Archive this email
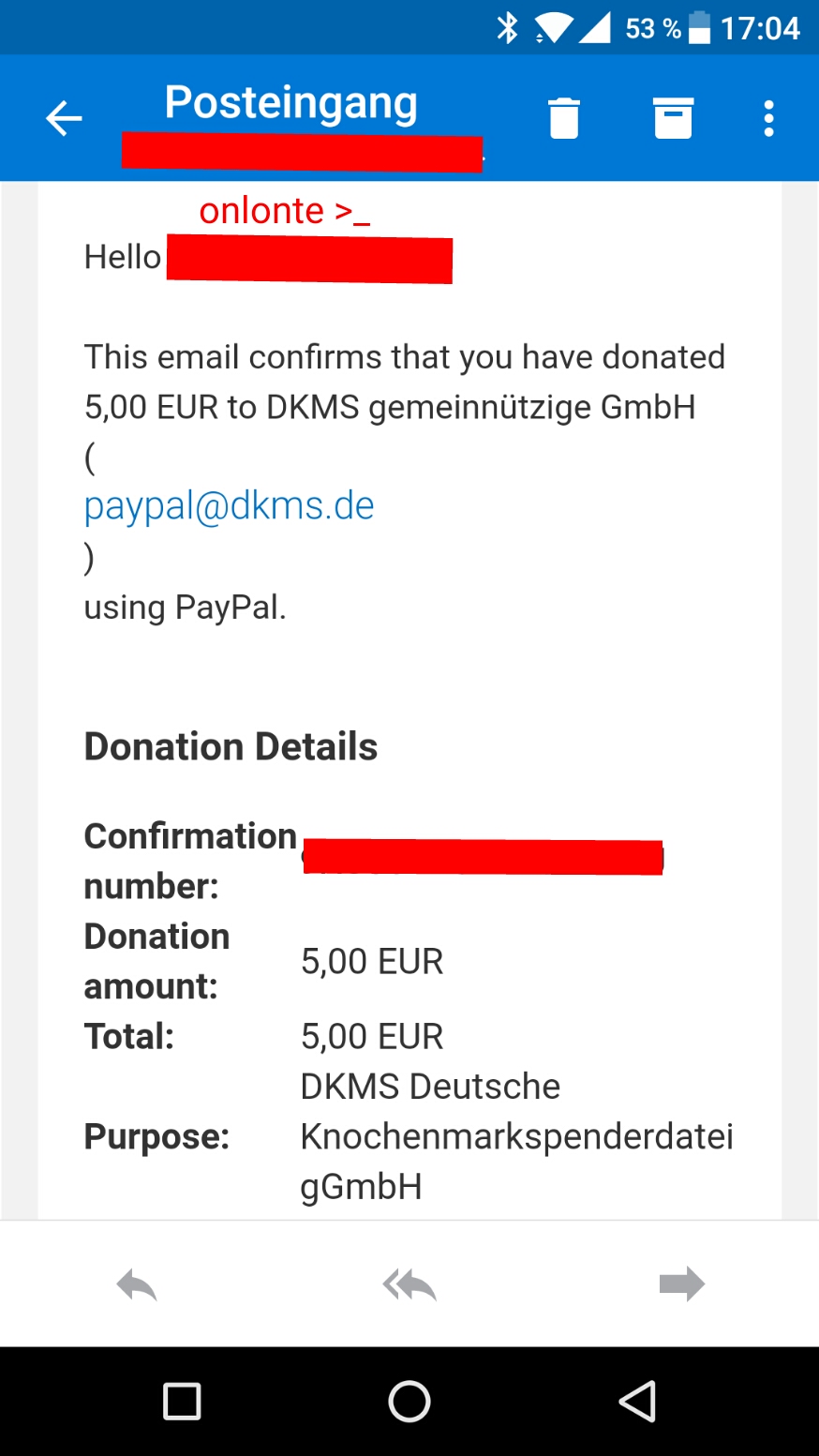 673,118
